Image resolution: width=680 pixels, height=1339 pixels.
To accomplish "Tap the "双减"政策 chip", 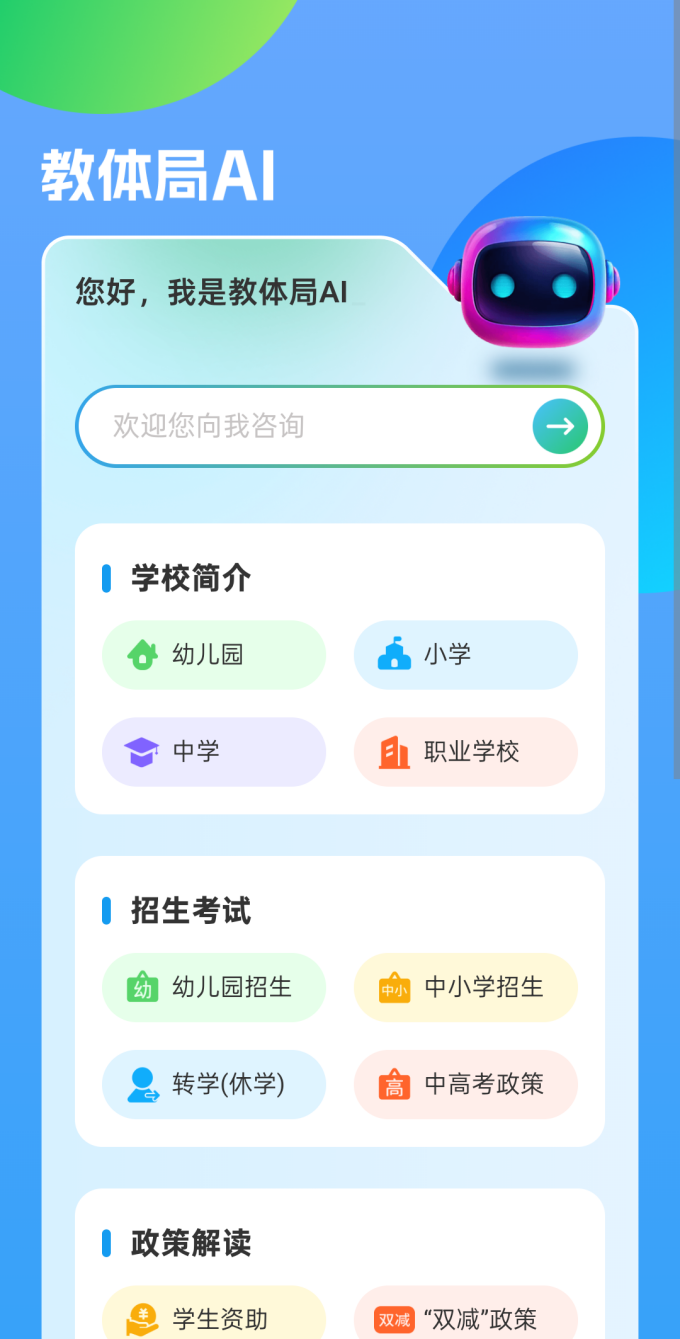I will click(466, 1318).
